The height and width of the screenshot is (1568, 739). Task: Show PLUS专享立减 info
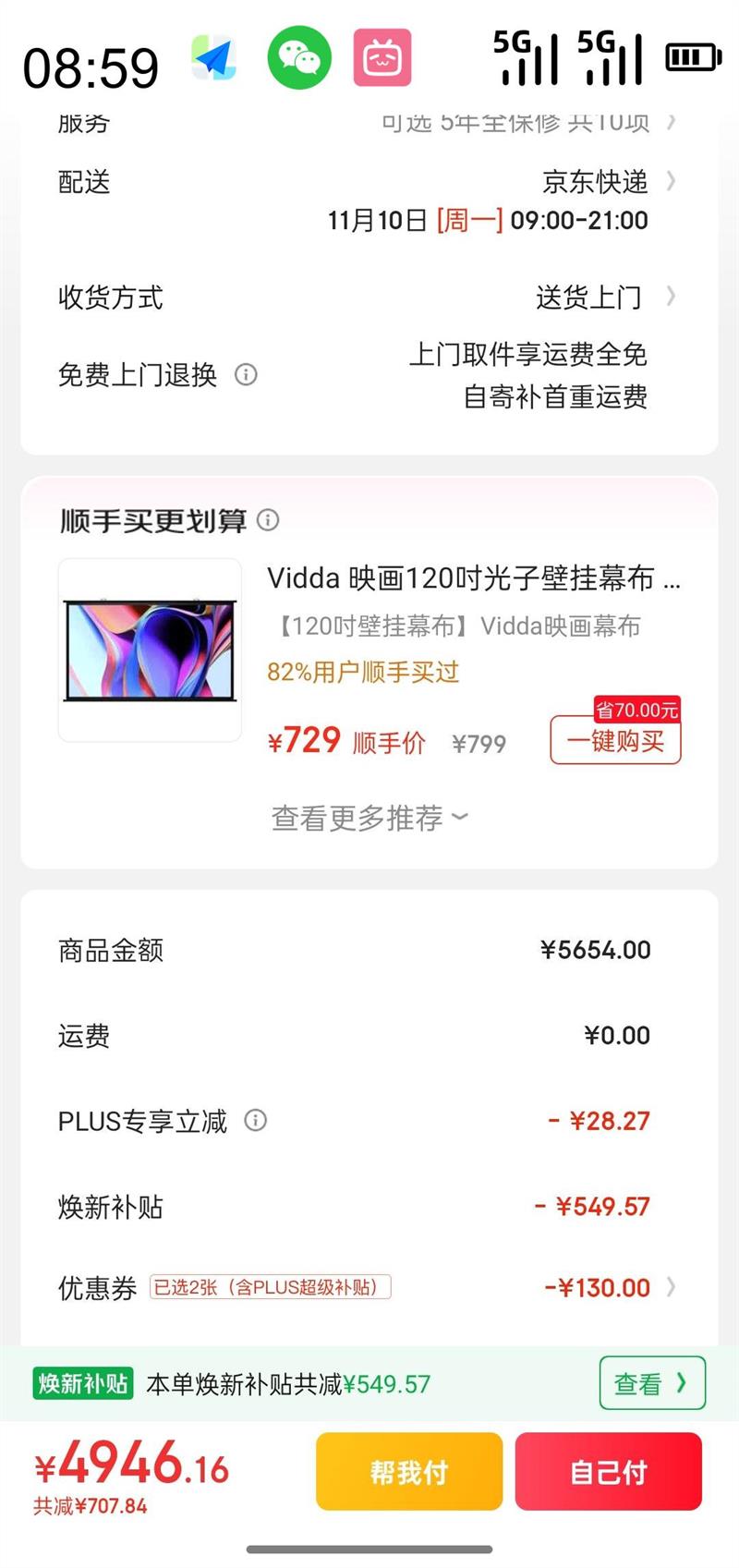tap(256, 1121)
